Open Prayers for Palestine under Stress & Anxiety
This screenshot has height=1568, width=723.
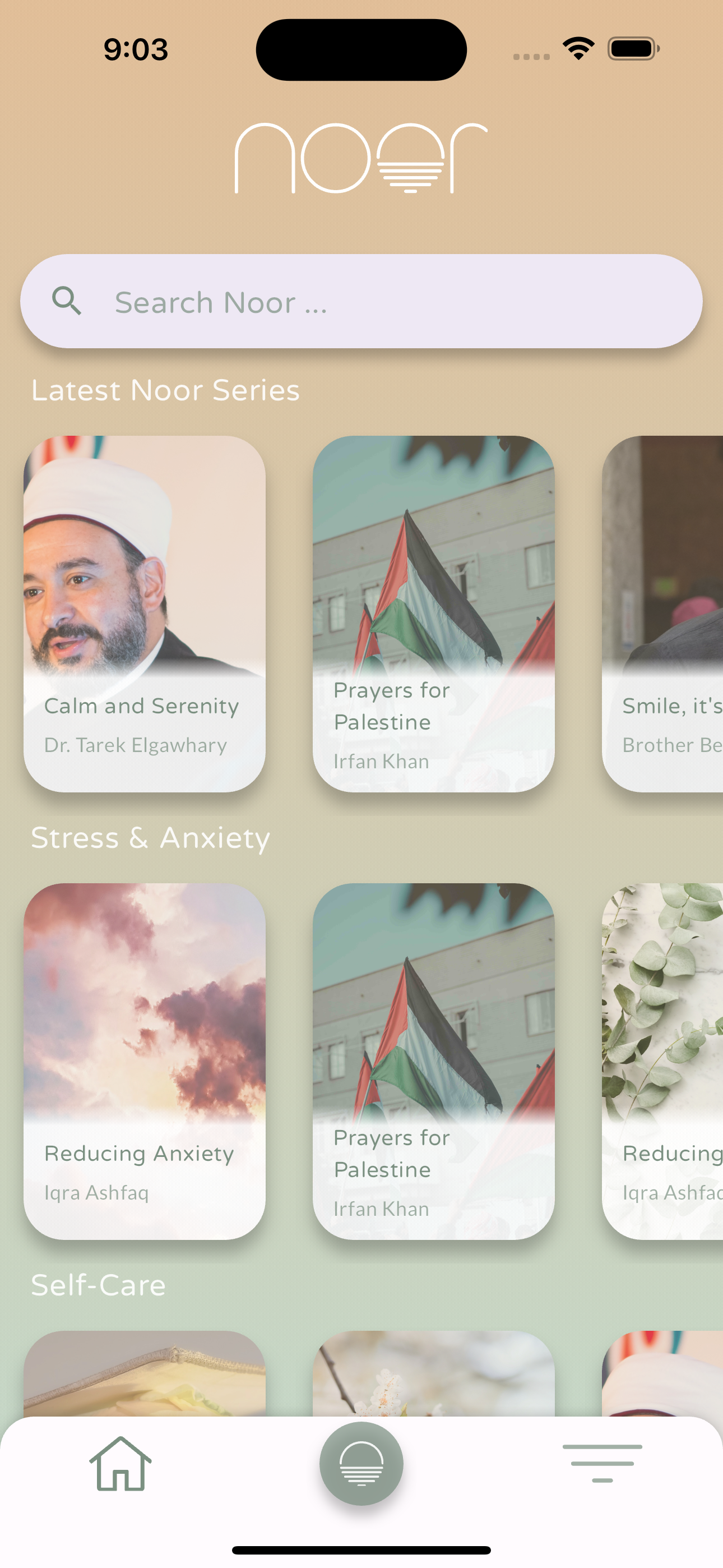click(433, 1061)
